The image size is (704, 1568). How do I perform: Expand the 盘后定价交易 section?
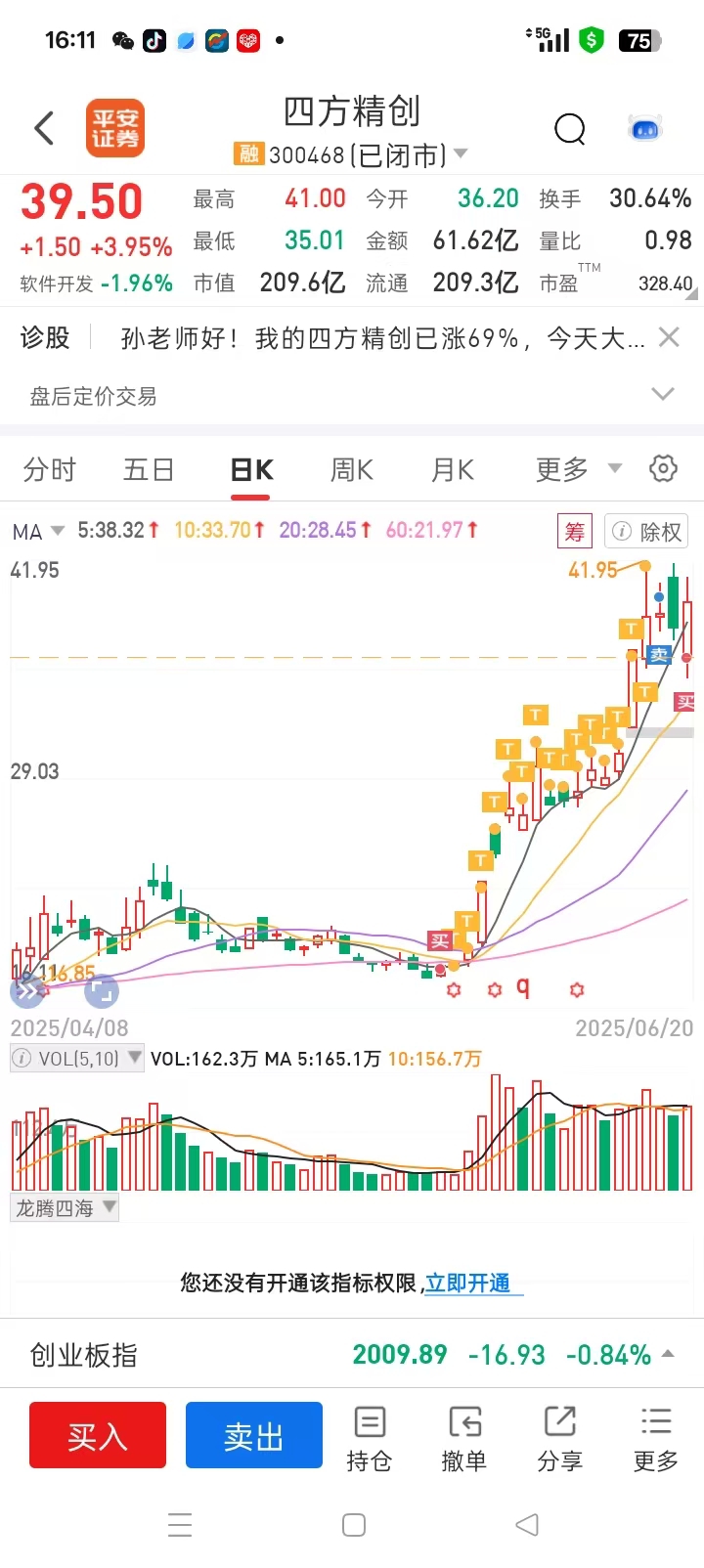click(x=663, y=394)
